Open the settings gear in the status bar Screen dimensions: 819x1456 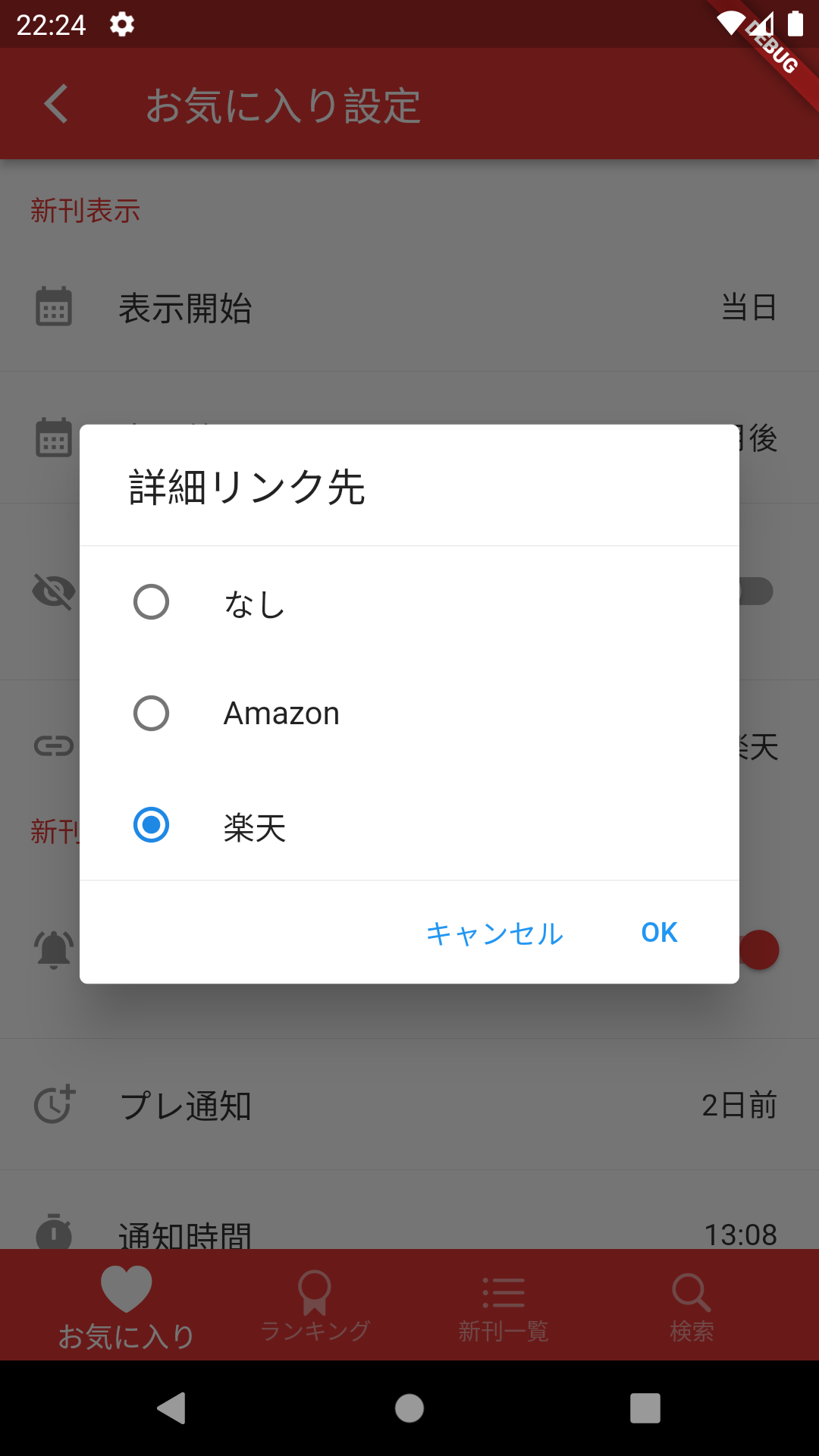tap(120, 24)
